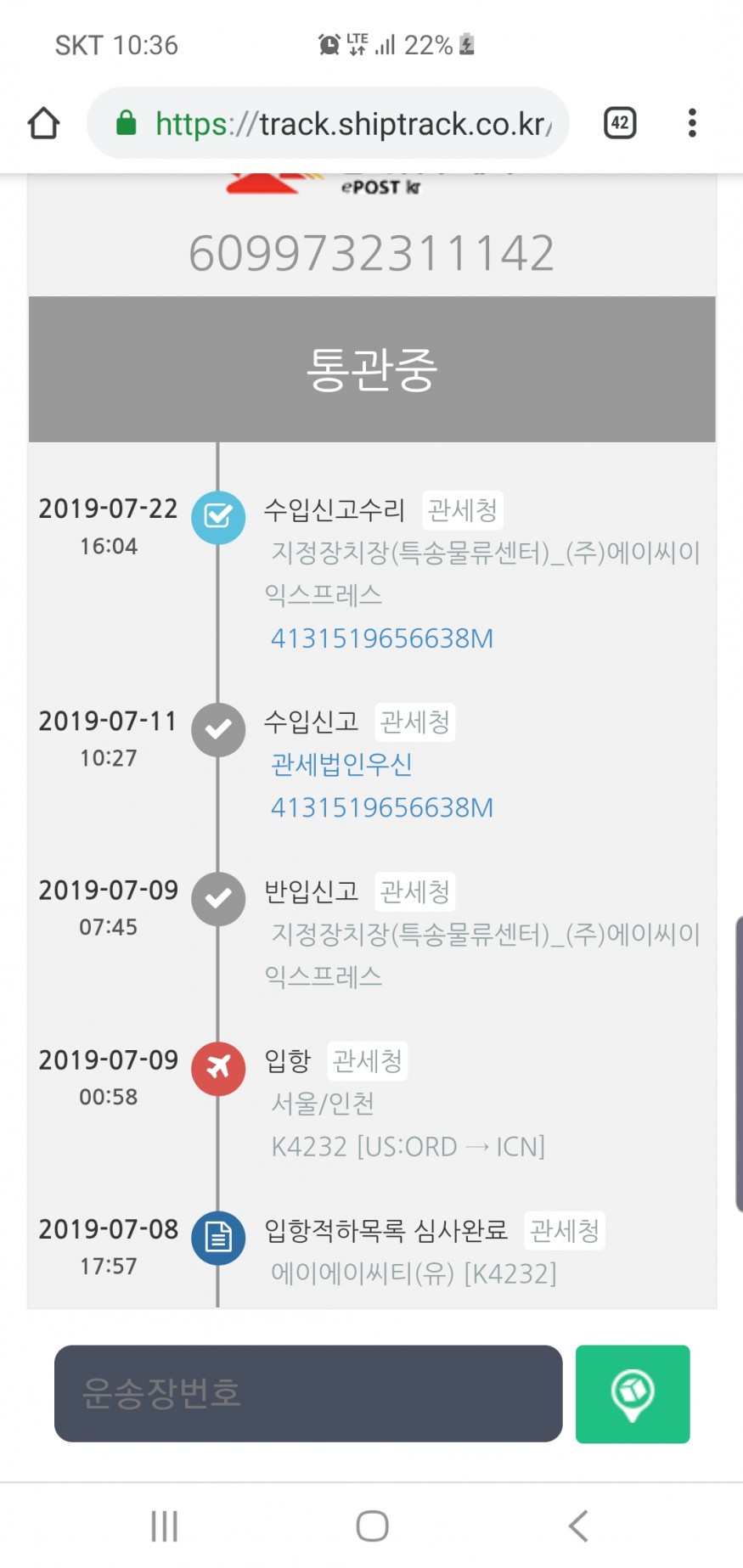Tap the green package tracking button
This screenshot has width=743, height=1568.
[x=633, y=1393]
